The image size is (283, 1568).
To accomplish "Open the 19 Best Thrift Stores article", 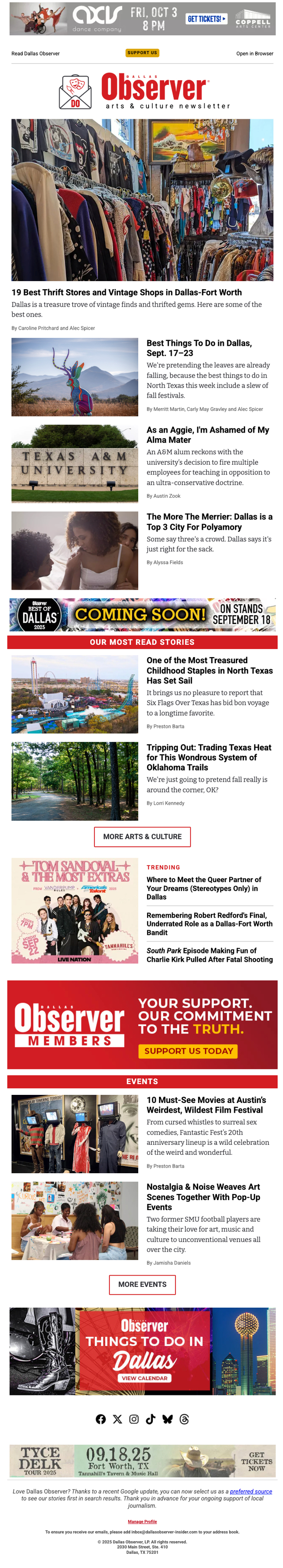I will 126,292.
